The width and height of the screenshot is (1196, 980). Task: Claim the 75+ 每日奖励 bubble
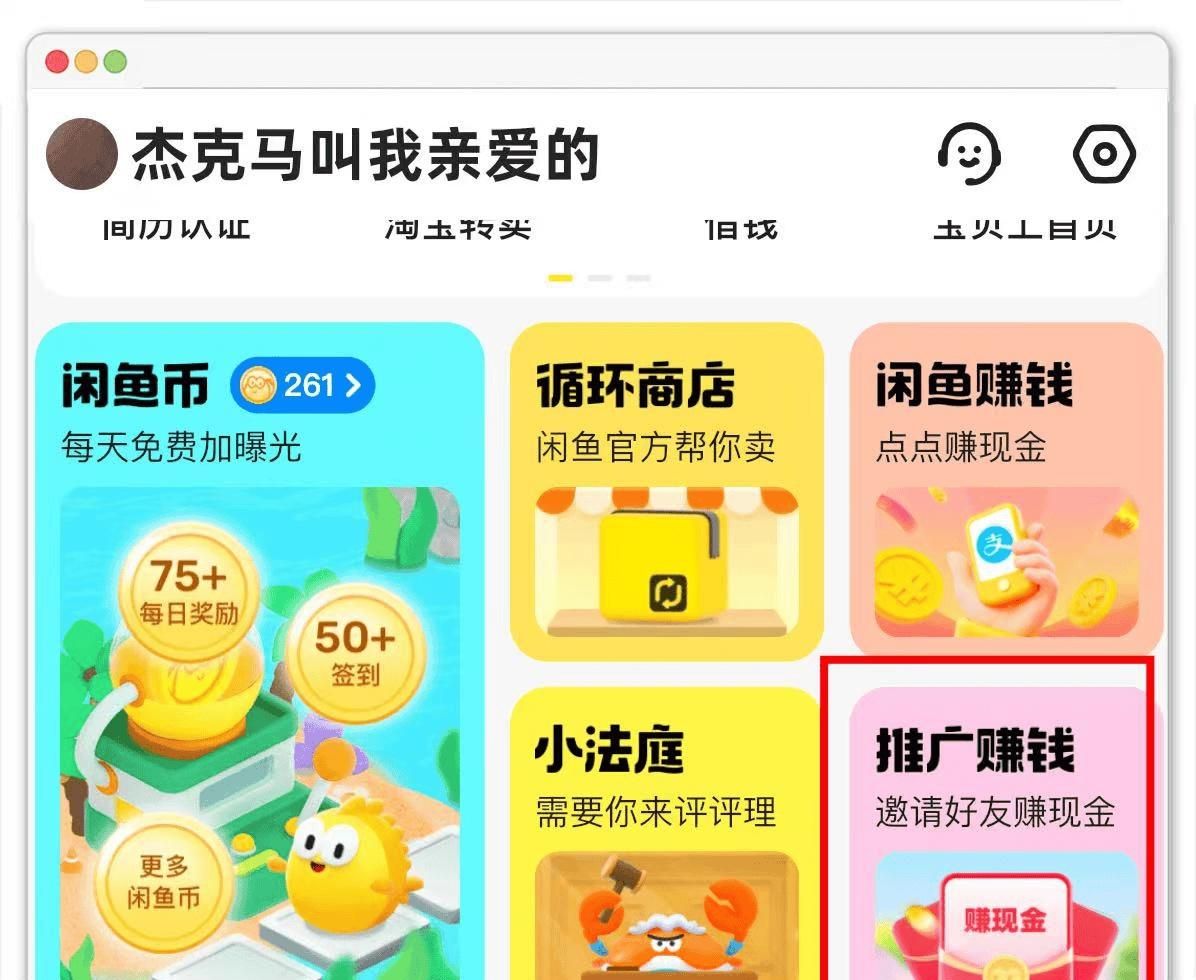coord(188,590)
